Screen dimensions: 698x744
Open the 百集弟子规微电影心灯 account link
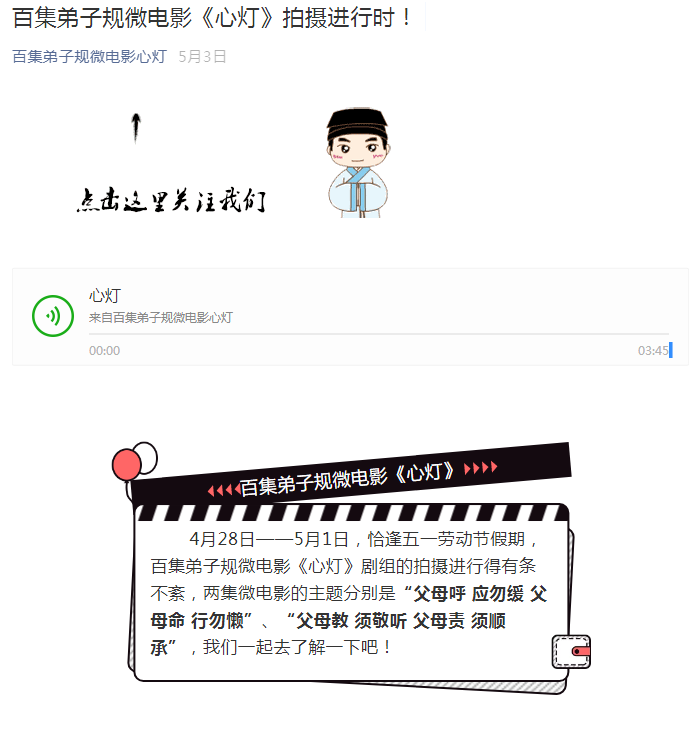click(x=89, y=57)
